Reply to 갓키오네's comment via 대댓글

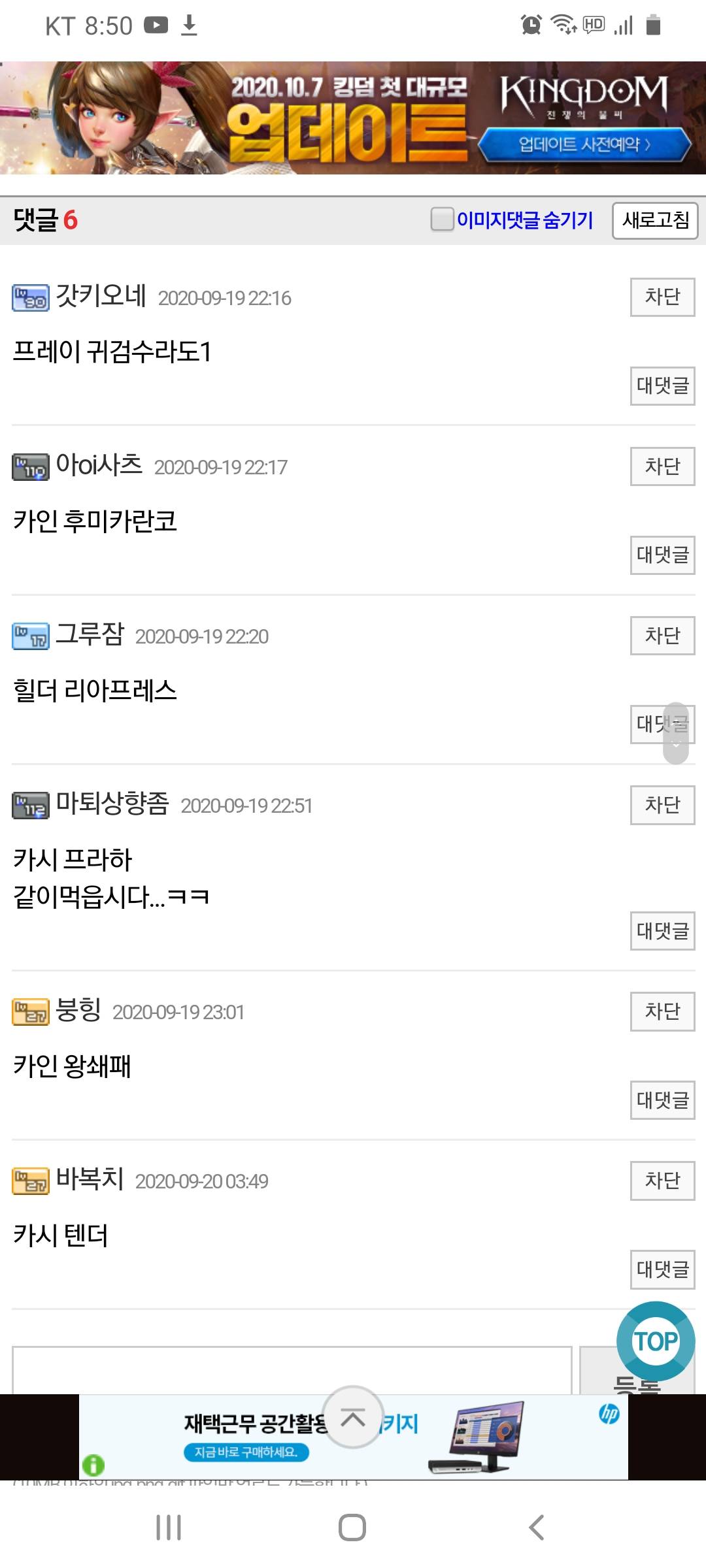tap(662, 386)
